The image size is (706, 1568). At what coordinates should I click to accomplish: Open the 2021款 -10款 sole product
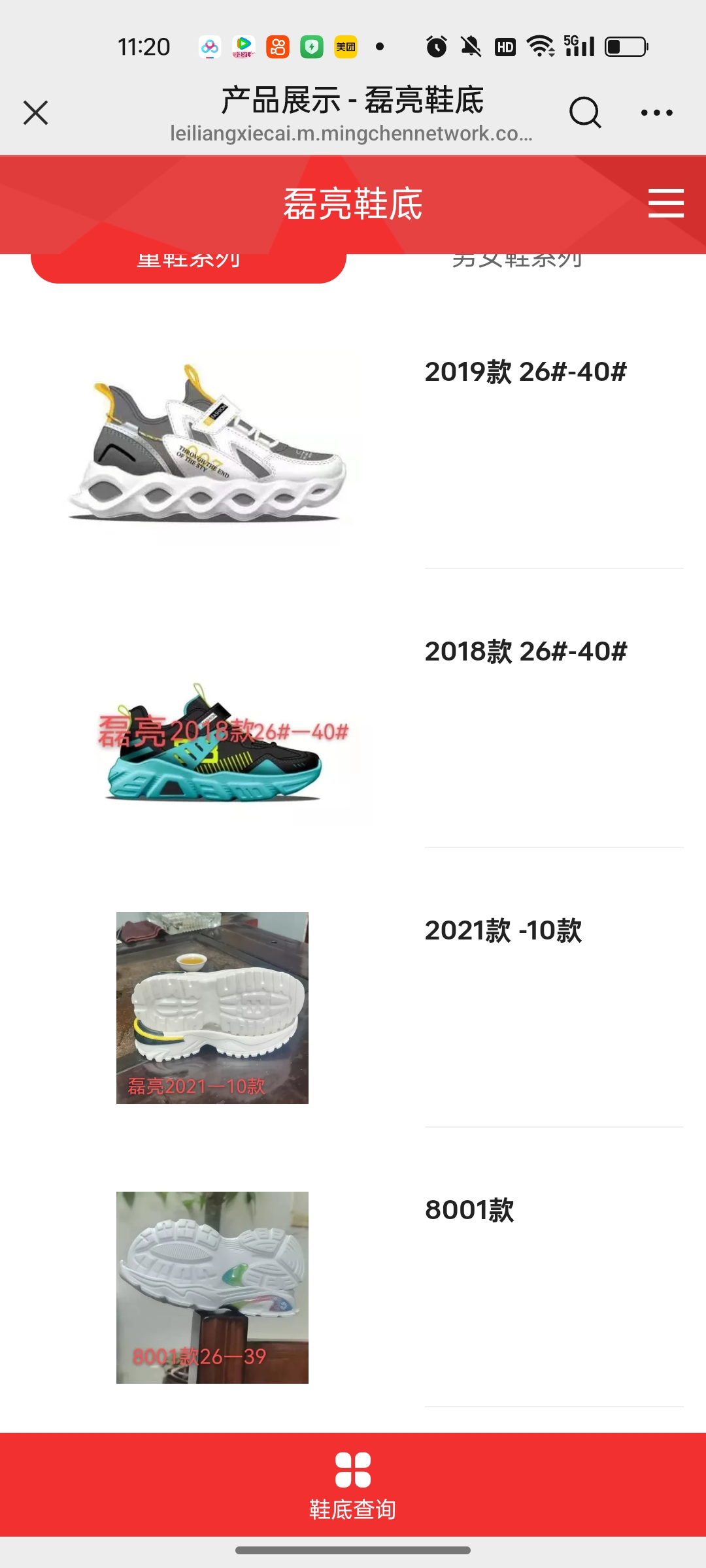click(503, 931)
